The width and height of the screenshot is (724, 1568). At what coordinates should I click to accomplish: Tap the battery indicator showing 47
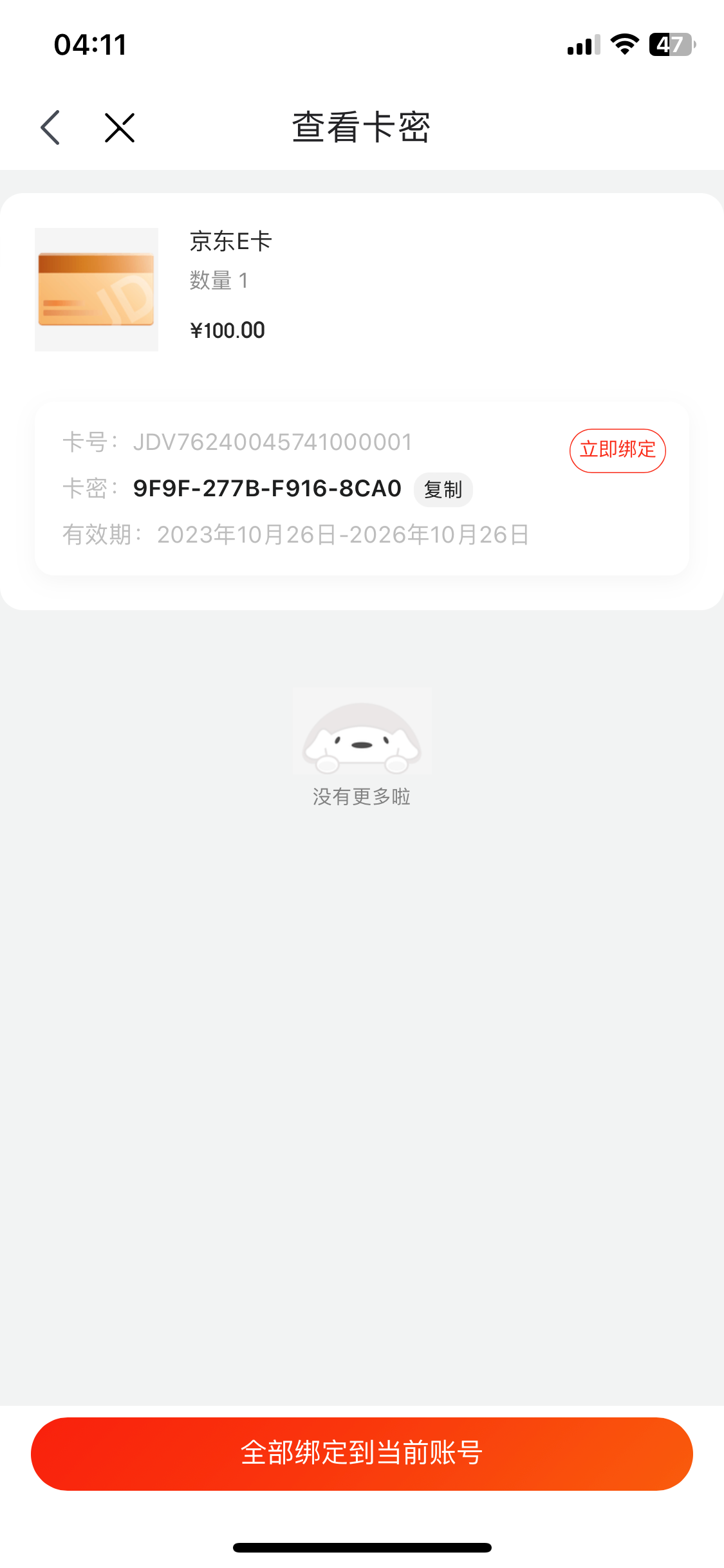[671, 46]
